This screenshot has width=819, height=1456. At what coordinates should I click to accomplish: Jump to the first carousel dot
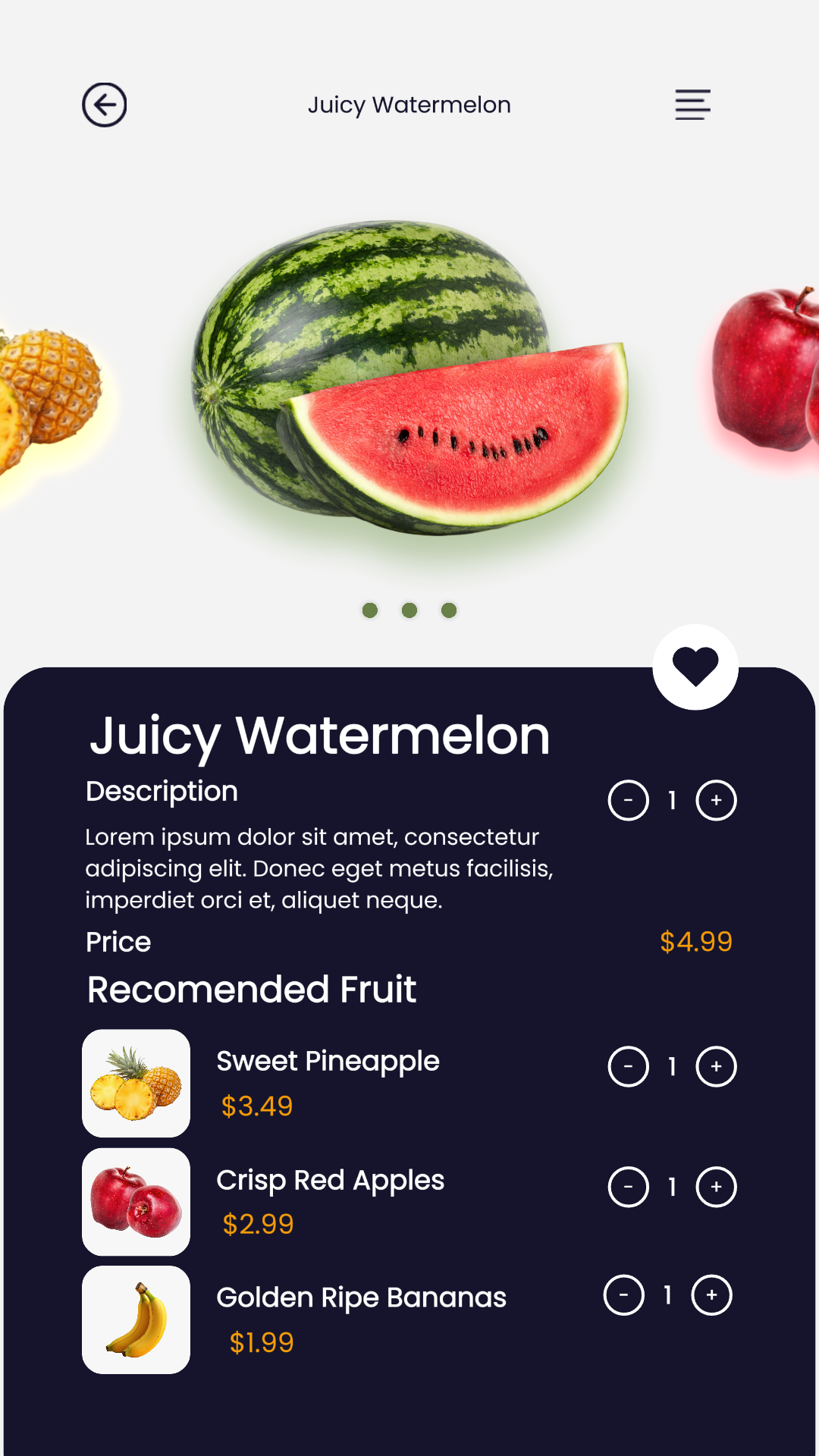click(370, 610)
